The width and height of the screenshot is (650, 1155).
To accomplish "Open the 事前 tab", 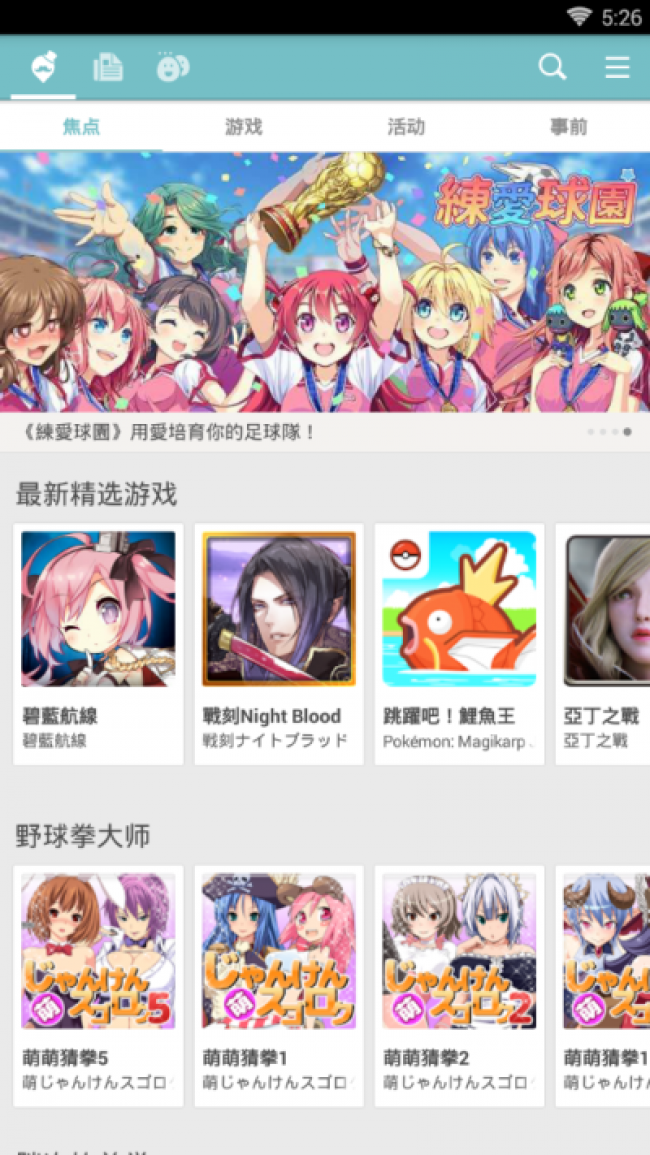I will pyautogui.click(x=568, y=127).
